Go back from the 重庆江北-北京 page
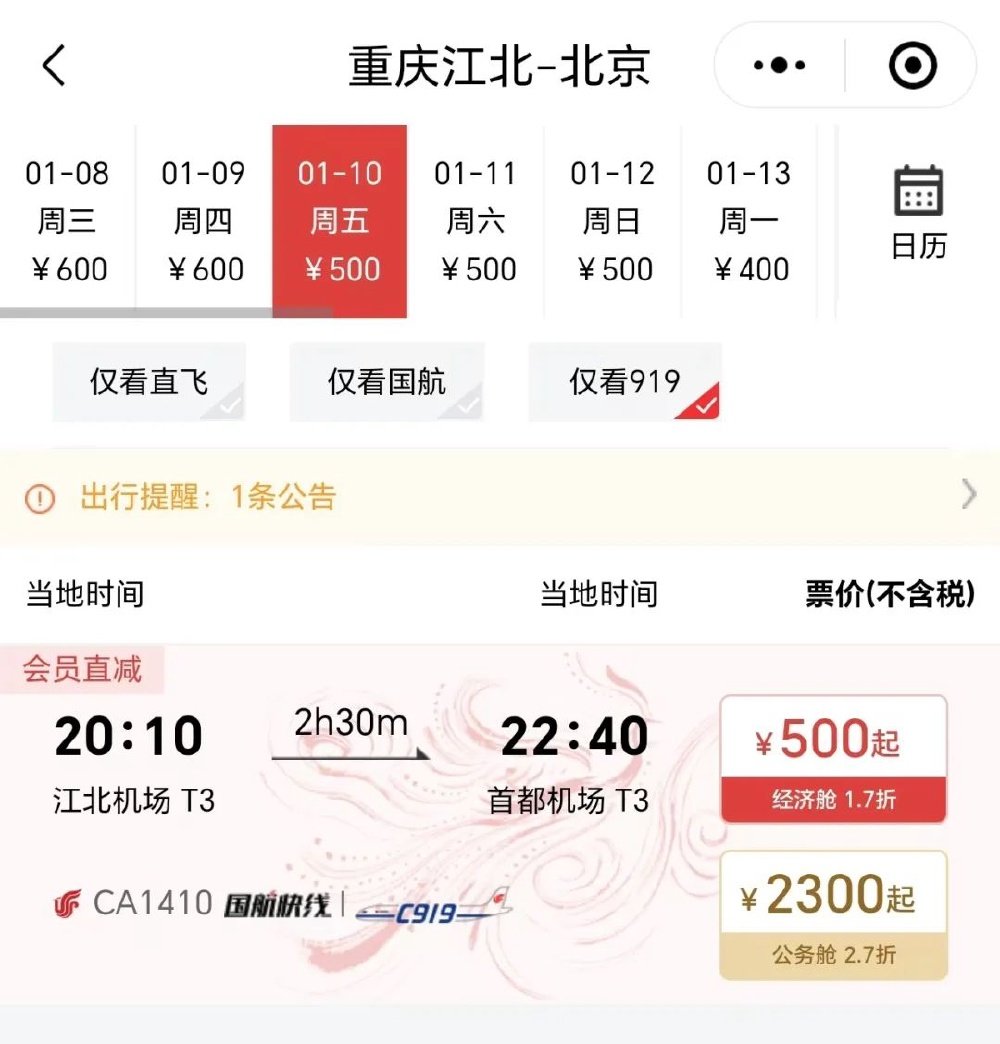Screen dimensions: 1000x1044 (54, 66)
